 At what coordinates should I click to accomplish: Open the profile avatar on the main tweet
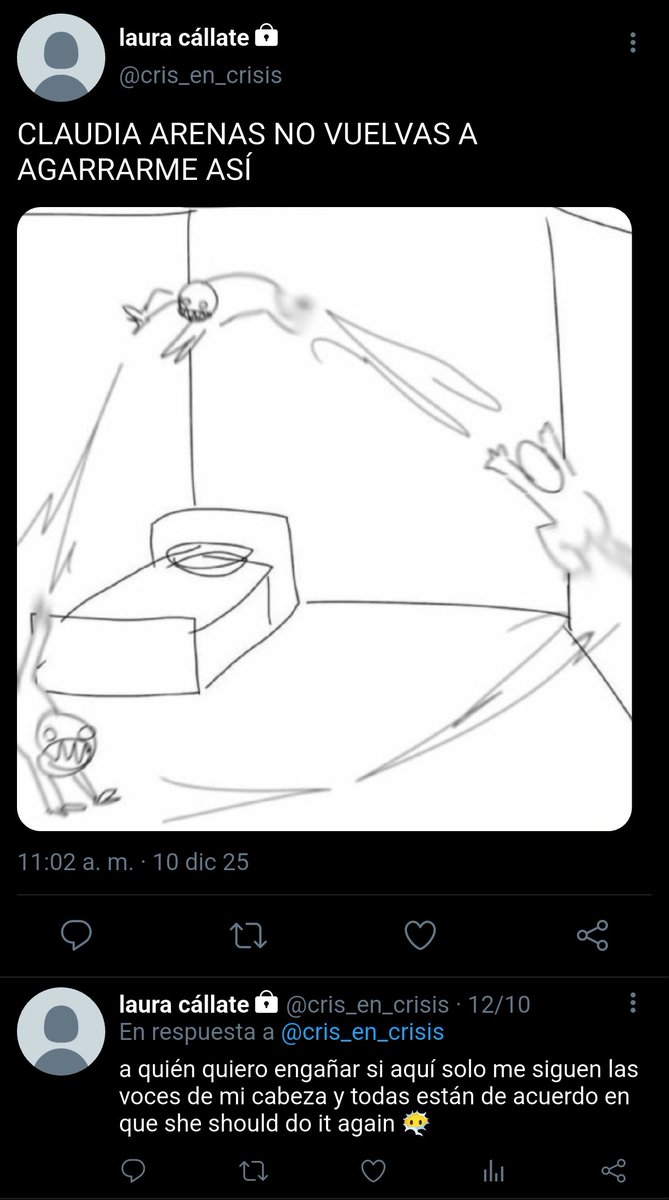[x=61, y=58]
